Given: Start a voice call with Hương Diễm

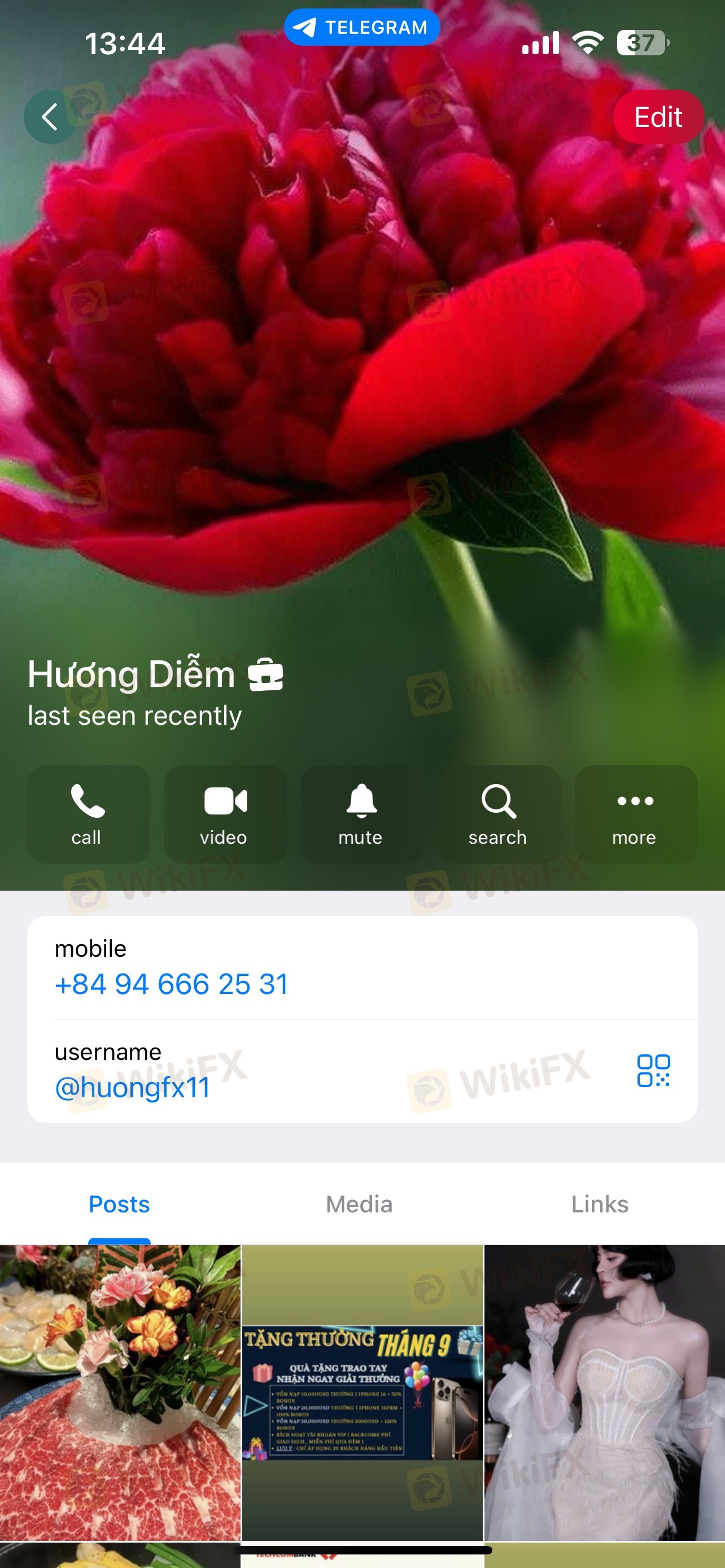Looking at the screenshot, I should (88, 814).
